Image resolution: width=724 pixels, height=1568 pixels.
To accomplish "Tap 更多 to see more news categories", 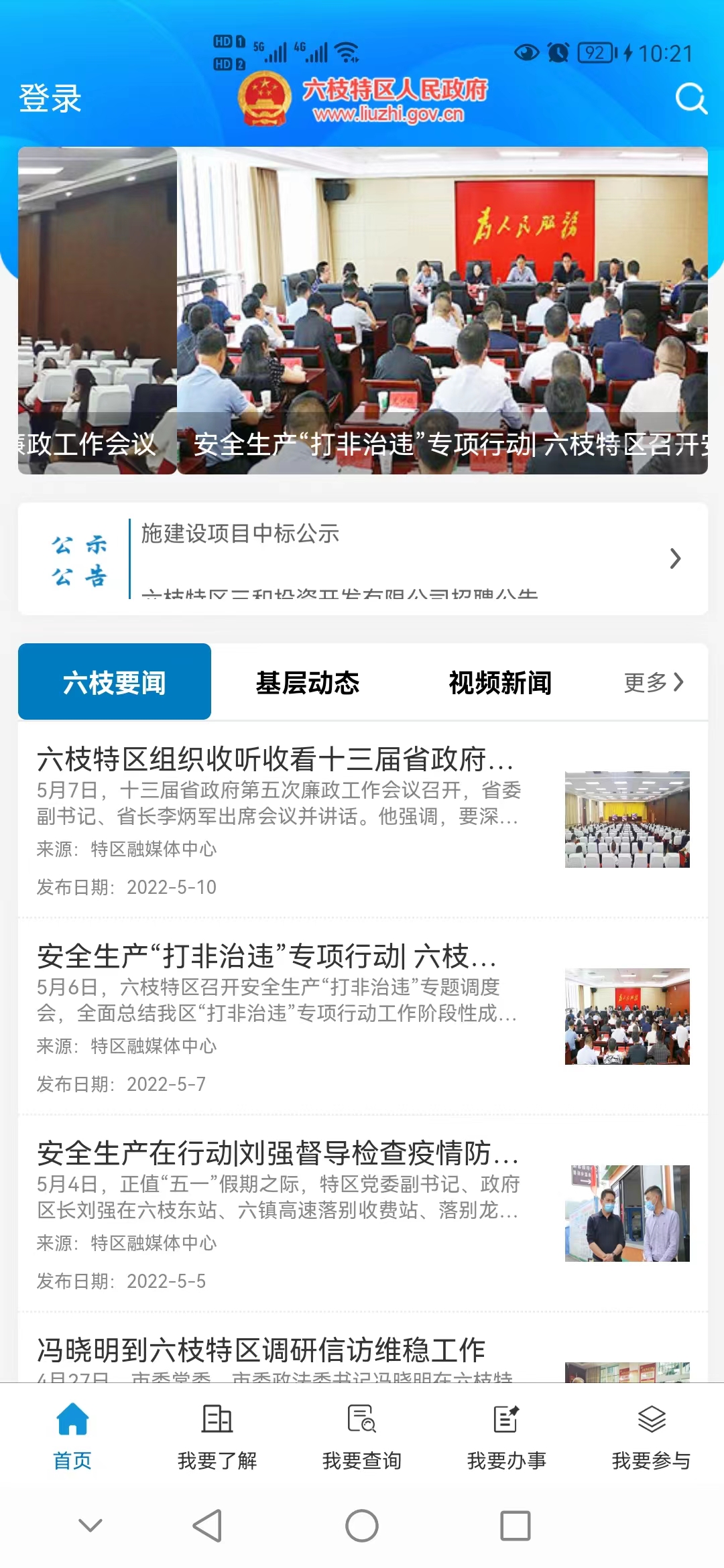I will pos(653,682).
